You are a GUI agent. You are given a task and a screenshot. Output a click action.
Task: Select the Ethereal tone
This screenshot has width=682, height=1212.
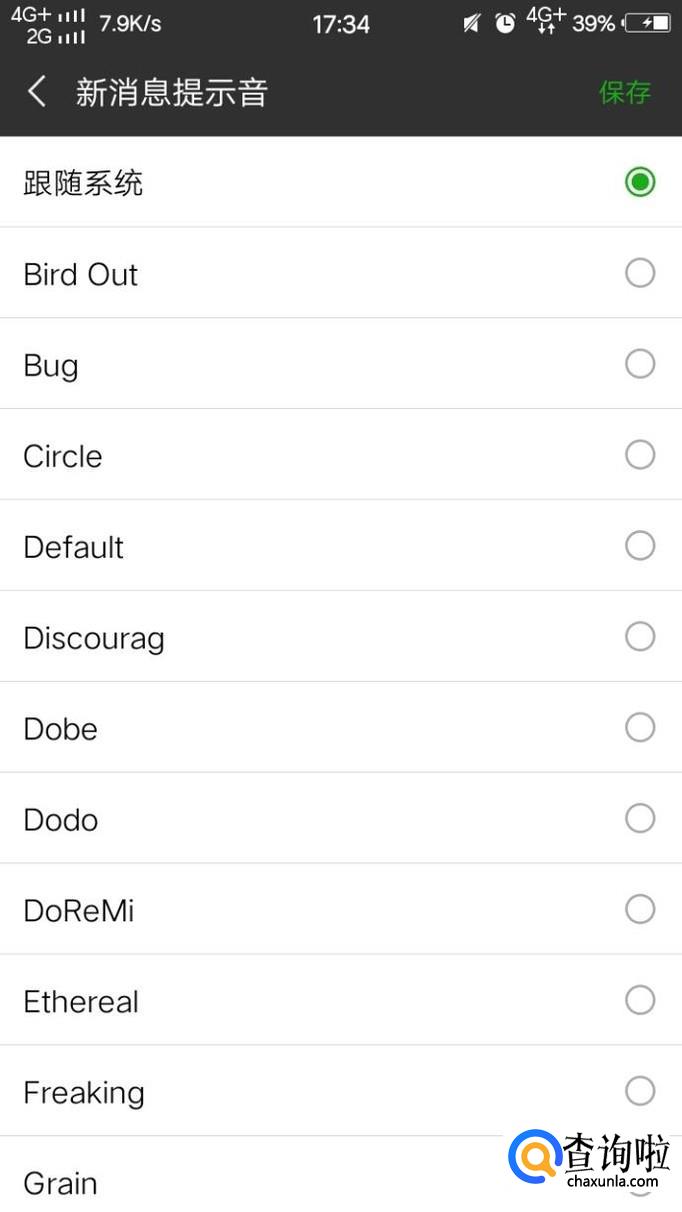(x=639, y=1000)
